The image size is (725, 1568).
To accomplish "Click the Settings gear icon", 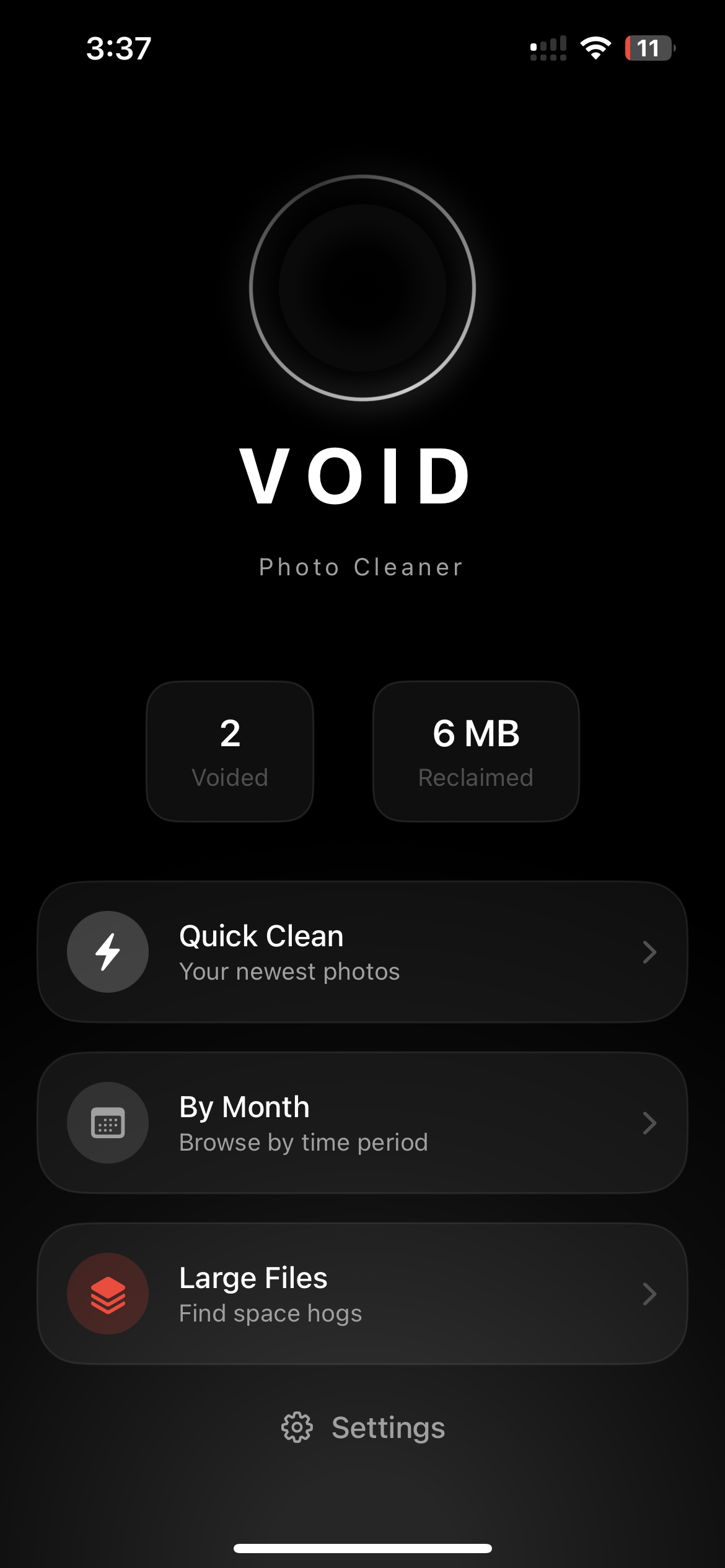I will (297, 1427).
